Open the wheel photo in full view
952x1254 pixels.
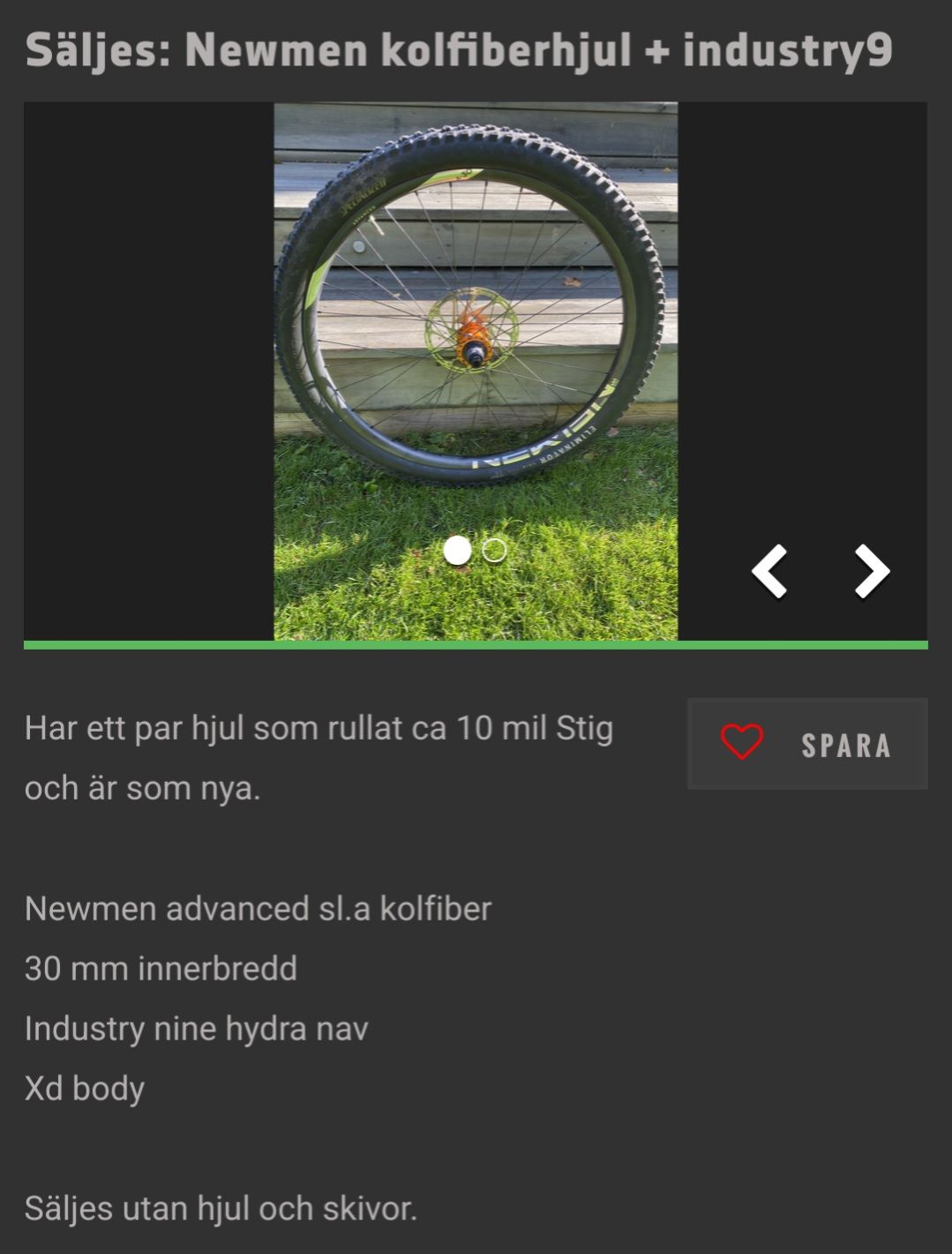(x=476, y=353)
